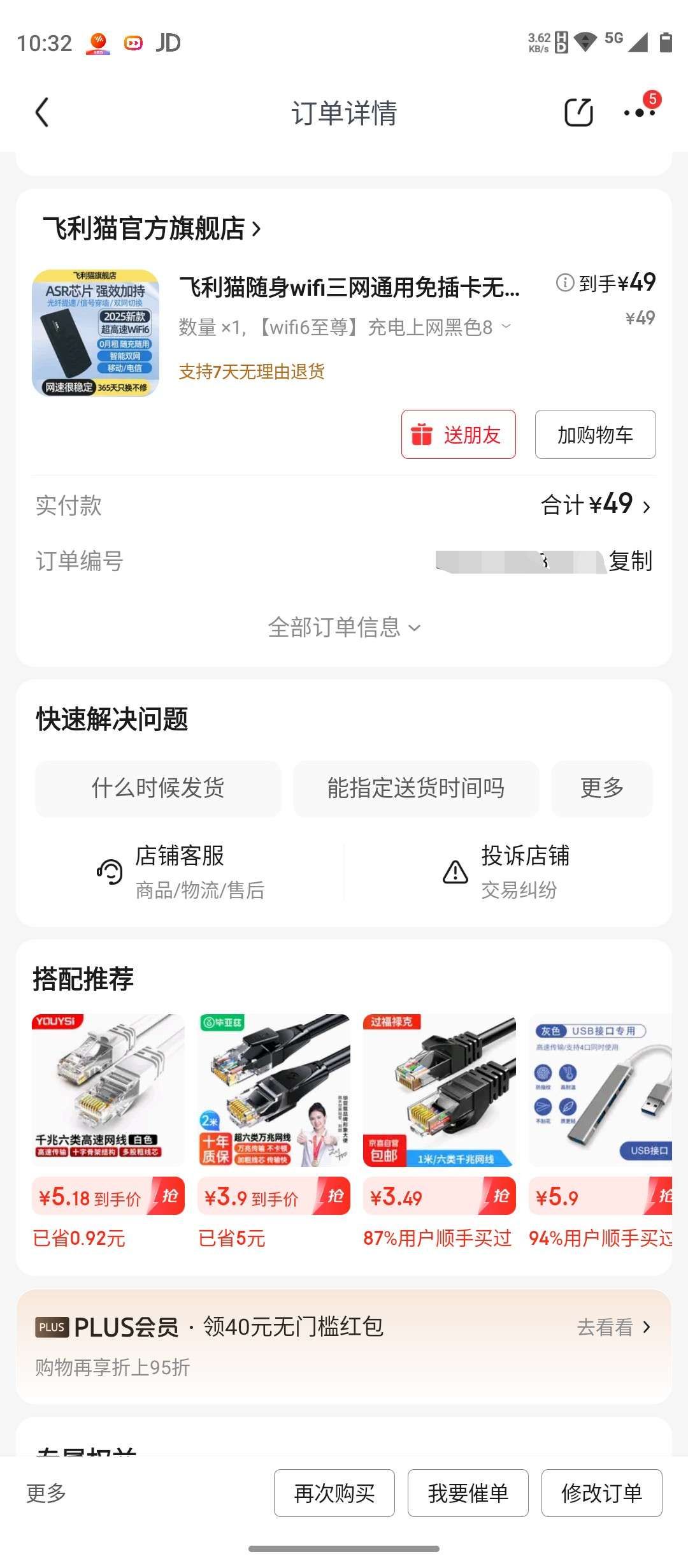Viewport: 688px width, 1568px height.
Task: Tap 加购物车 to add to cart
Action: tap(595, 435)
